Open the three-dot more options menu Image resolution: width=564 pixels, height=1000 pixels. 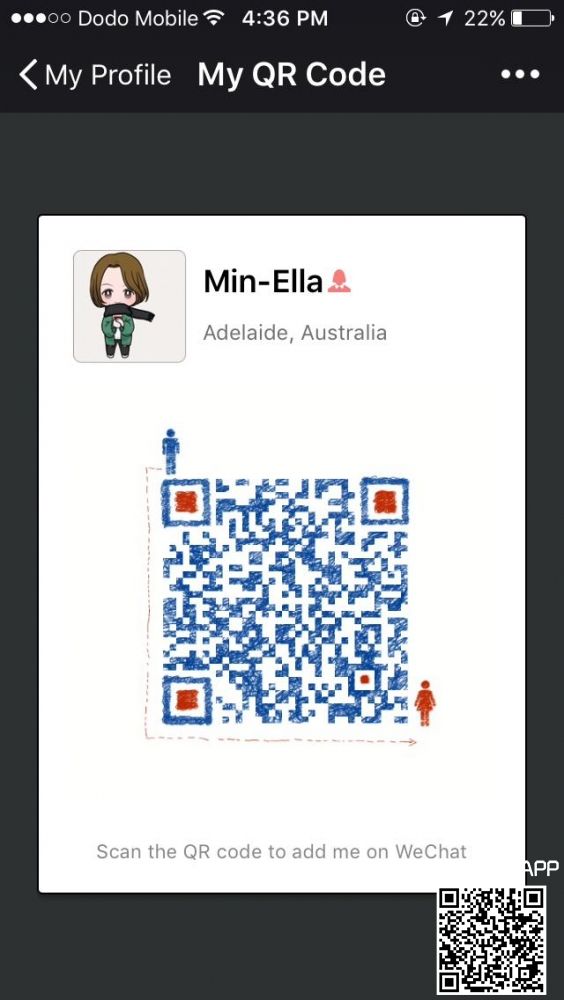520,75
